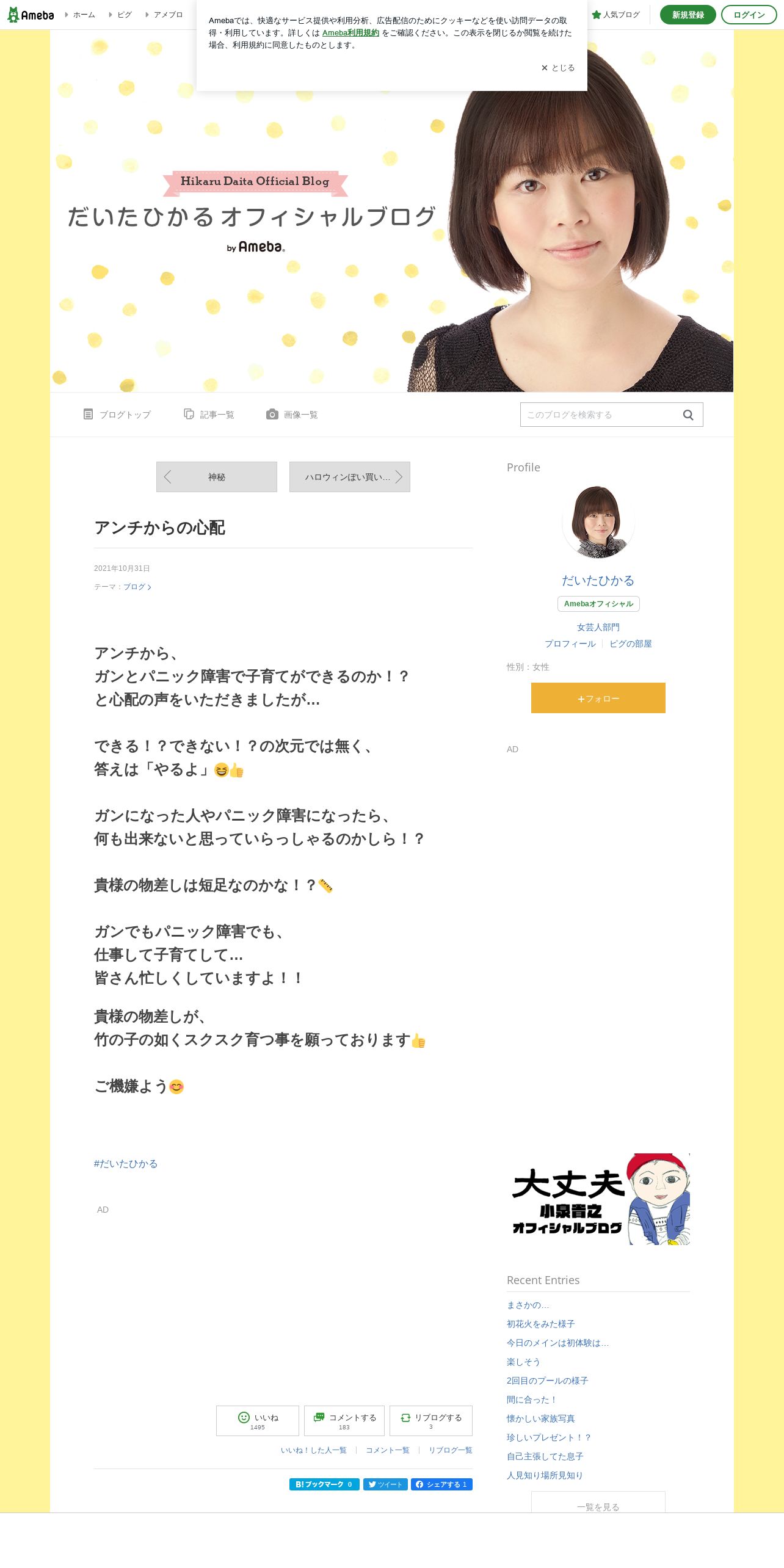Screen dimensions: 784x1568
Task: Open the 小泉貴之 official blog banner
Action: 598,1199
